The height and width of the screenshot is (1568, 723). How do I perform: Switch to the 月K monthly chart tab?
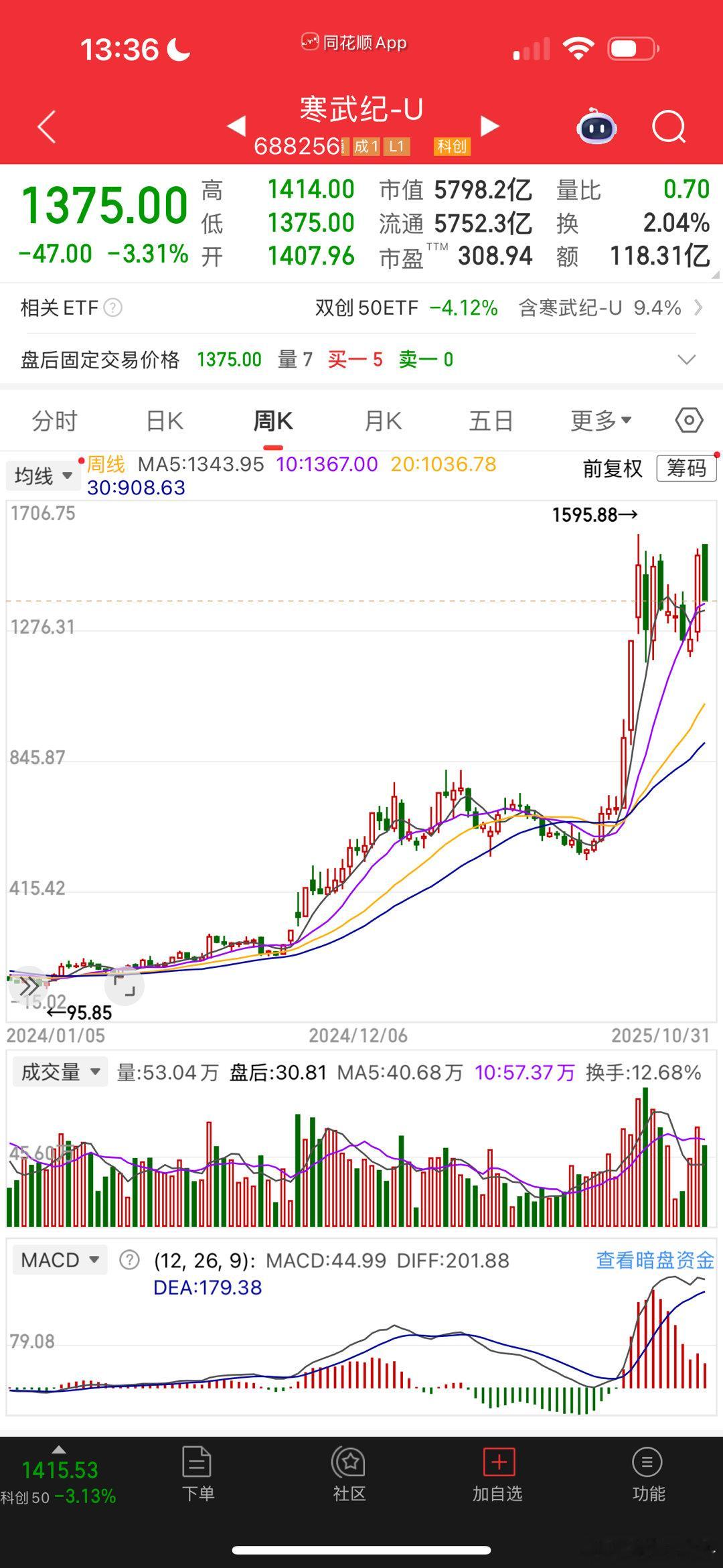[x=383, y=421]
